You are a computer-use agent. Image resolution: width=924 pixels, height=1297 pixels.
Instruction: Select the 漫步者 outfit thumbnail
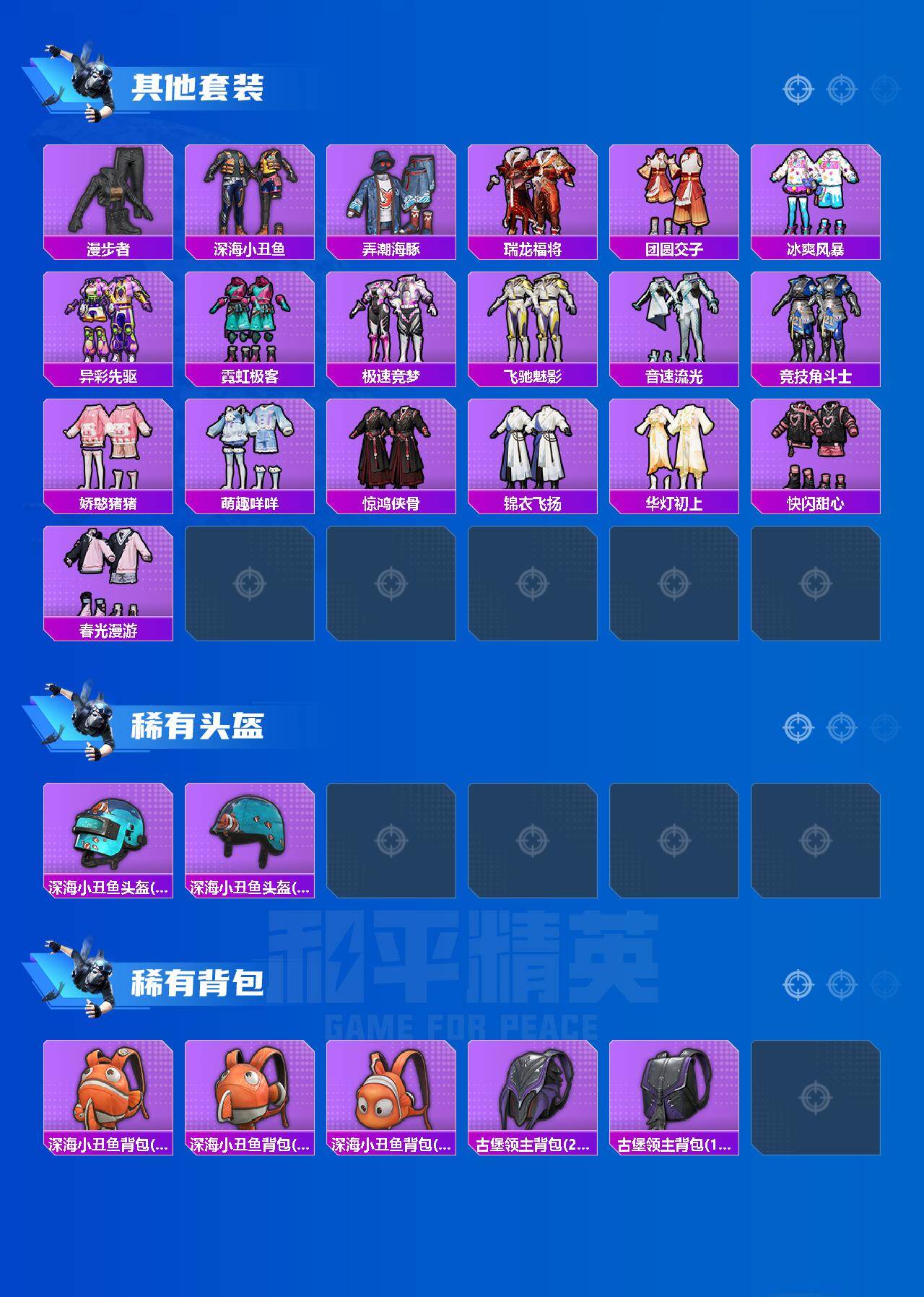(x=108, y=191)
